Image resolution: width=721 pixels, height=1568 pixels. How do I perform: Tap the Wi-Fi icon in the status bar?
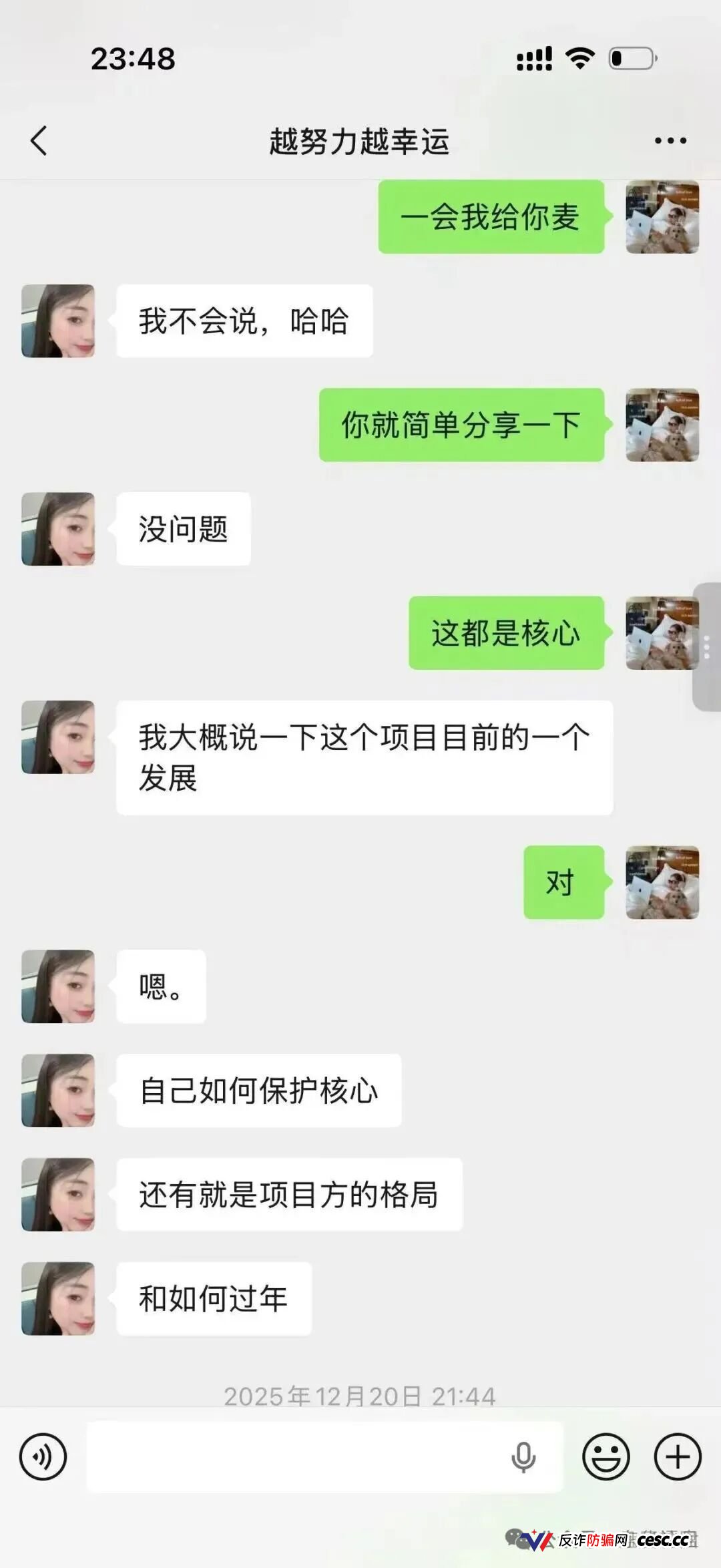[x=580, y=59]
